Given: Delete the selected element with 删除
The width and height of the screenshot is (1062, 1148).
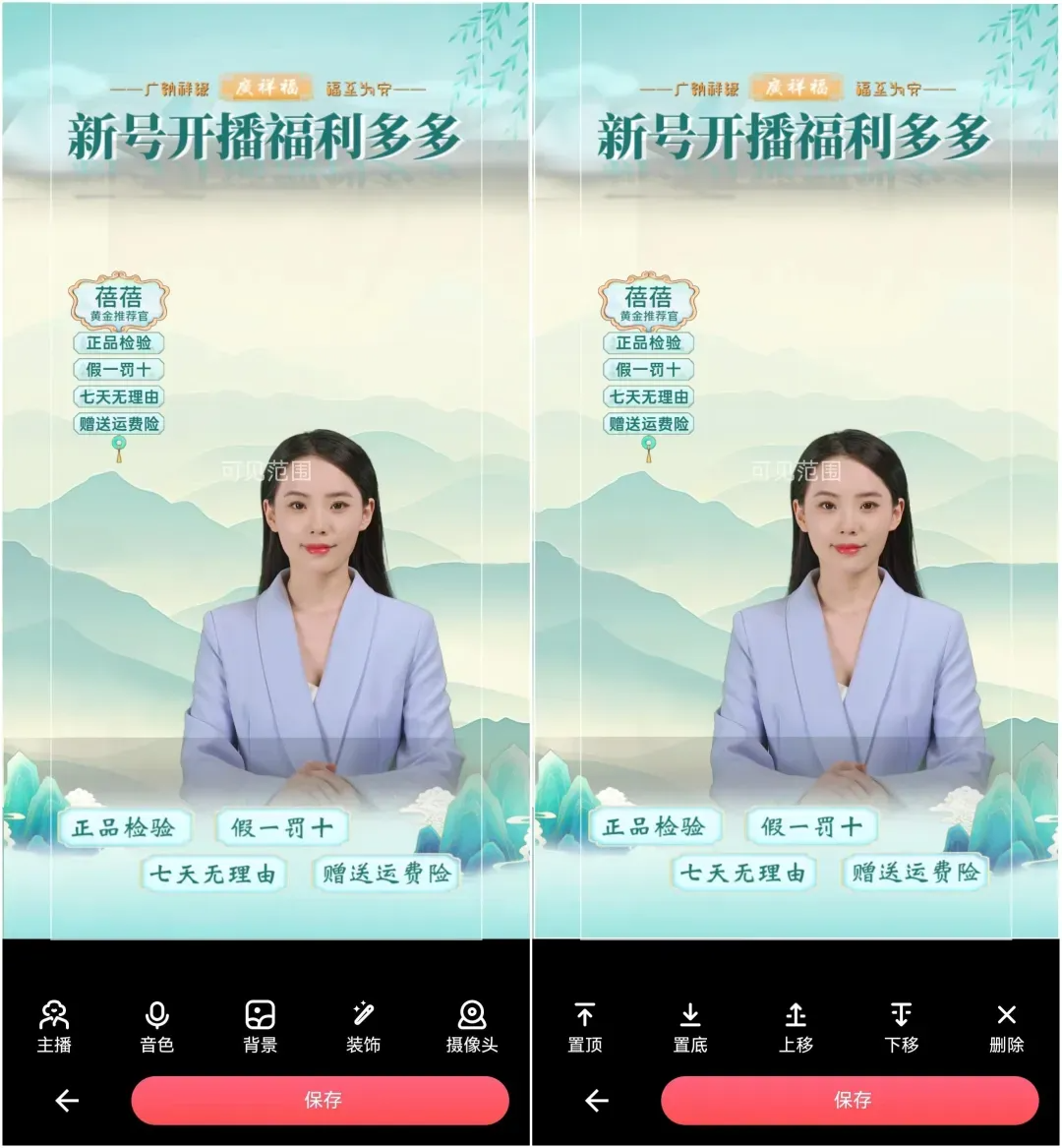Looking at the screenshot, I should [x=1006, y=1026].
